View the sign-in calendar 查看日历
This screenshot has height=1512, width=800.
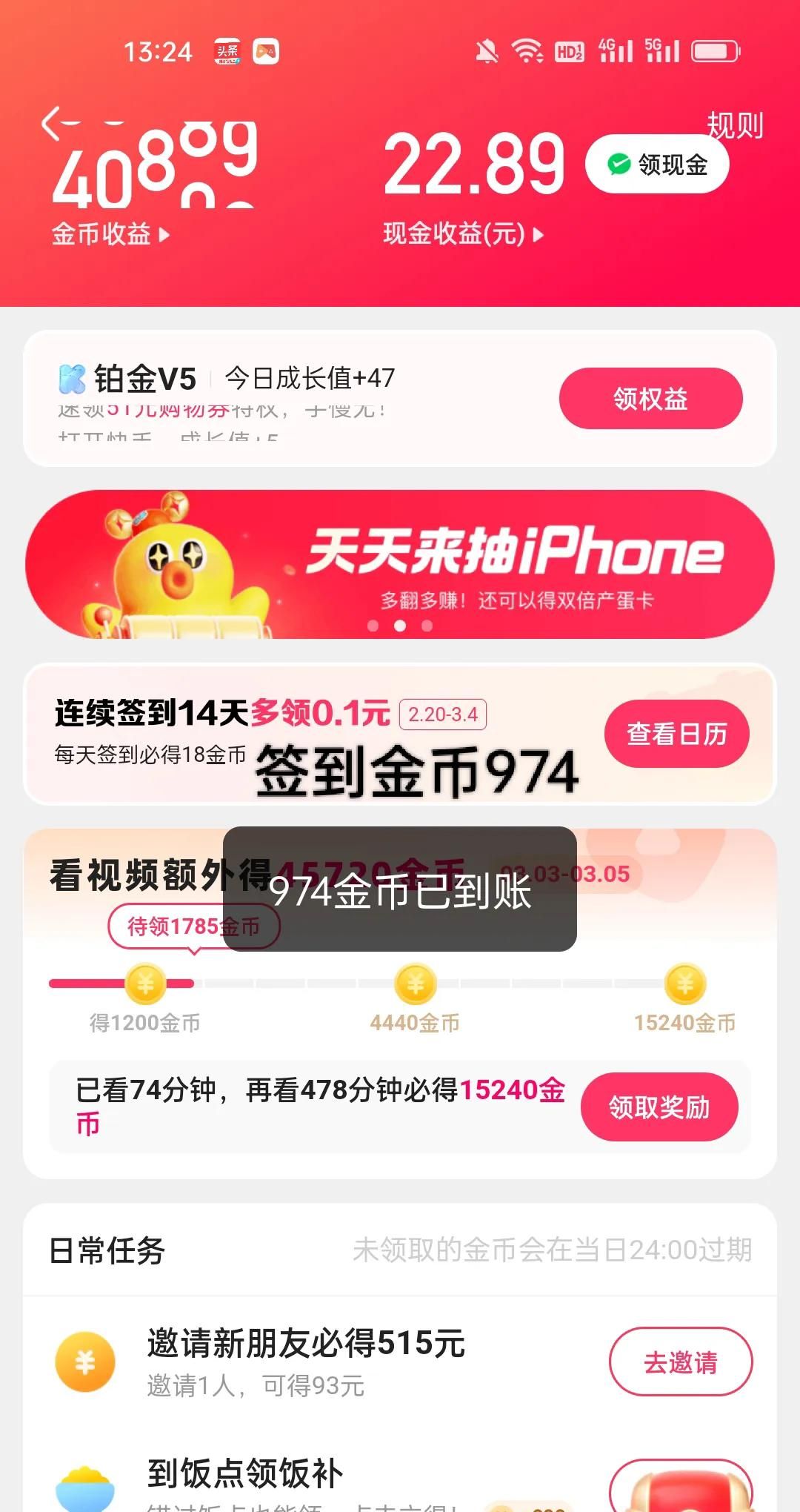pyautogui.click(x=676, y=734)
